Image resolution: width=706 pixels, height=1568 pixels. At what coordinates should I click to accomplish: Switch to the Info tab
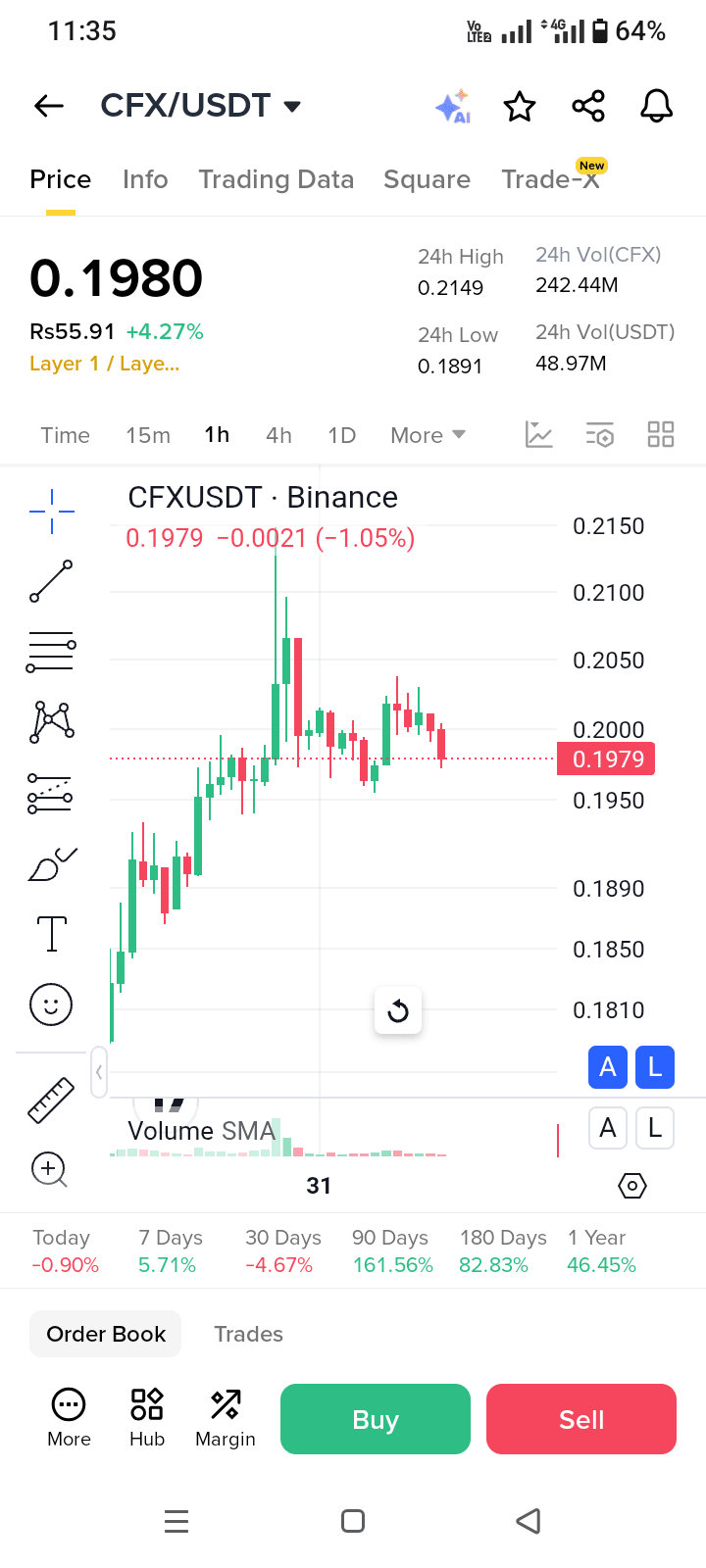pos(145,179)
